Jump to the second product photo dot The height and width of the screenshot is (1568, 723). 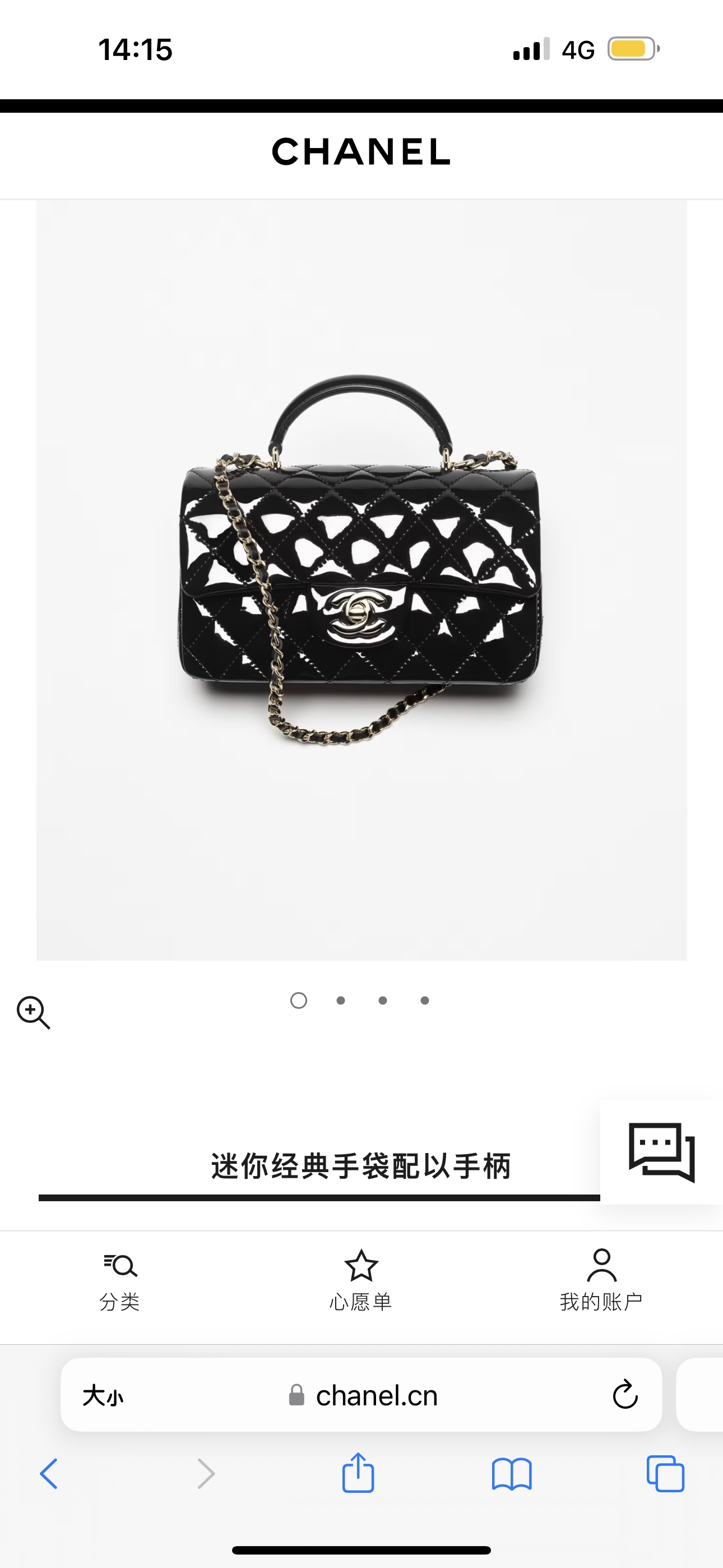pyautogui.click(x=341, y=1000)
